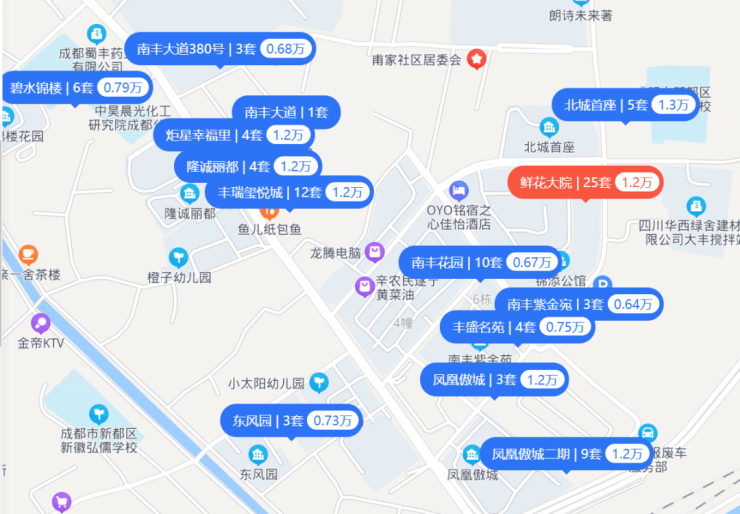Select the 凤凰傲城 3套 marker
The image size is (740, 514).
(x=494, y=379)
